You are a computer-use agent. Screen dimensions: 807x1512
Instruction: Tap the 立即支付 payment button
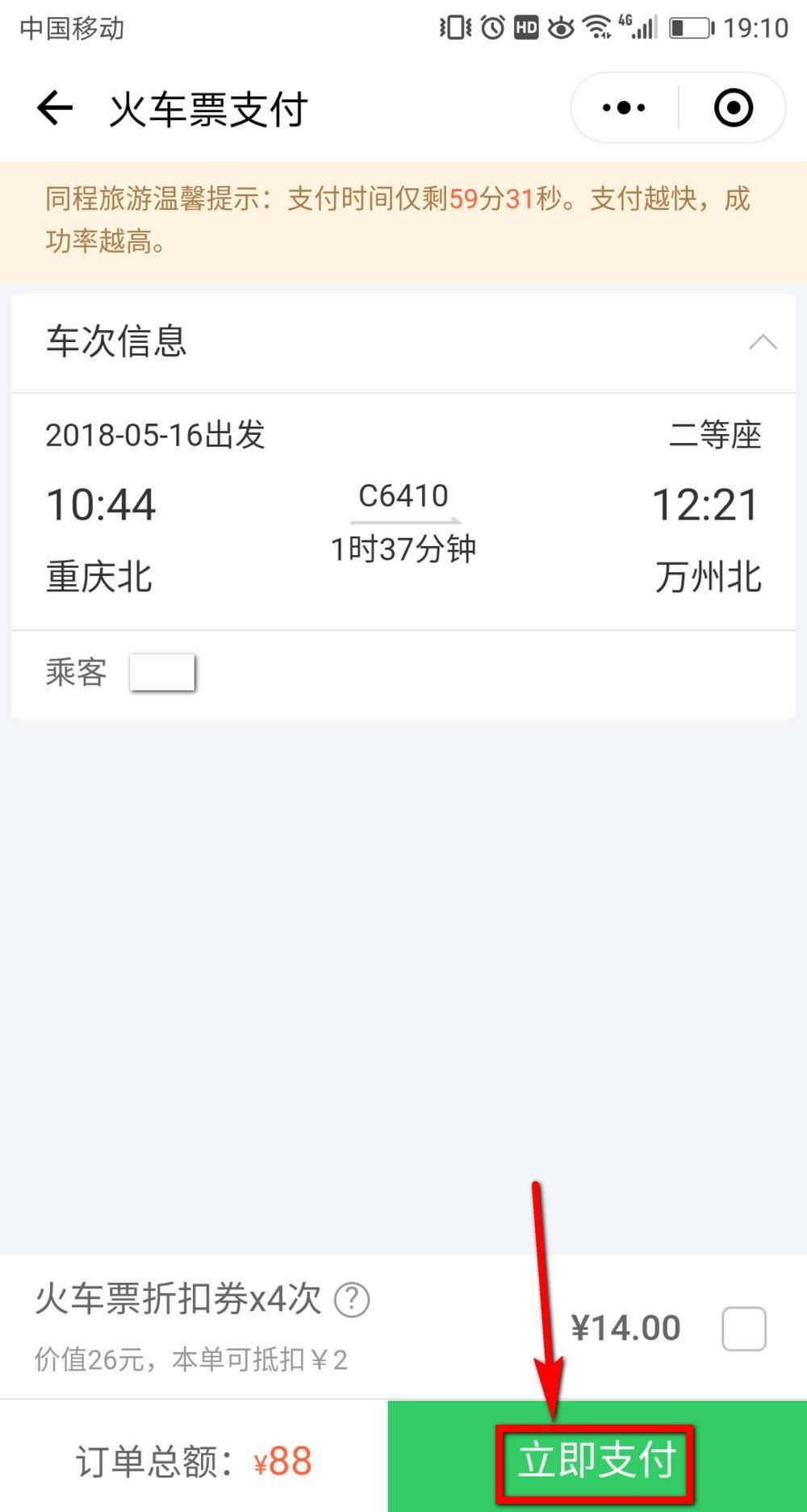pos(597,1460)
